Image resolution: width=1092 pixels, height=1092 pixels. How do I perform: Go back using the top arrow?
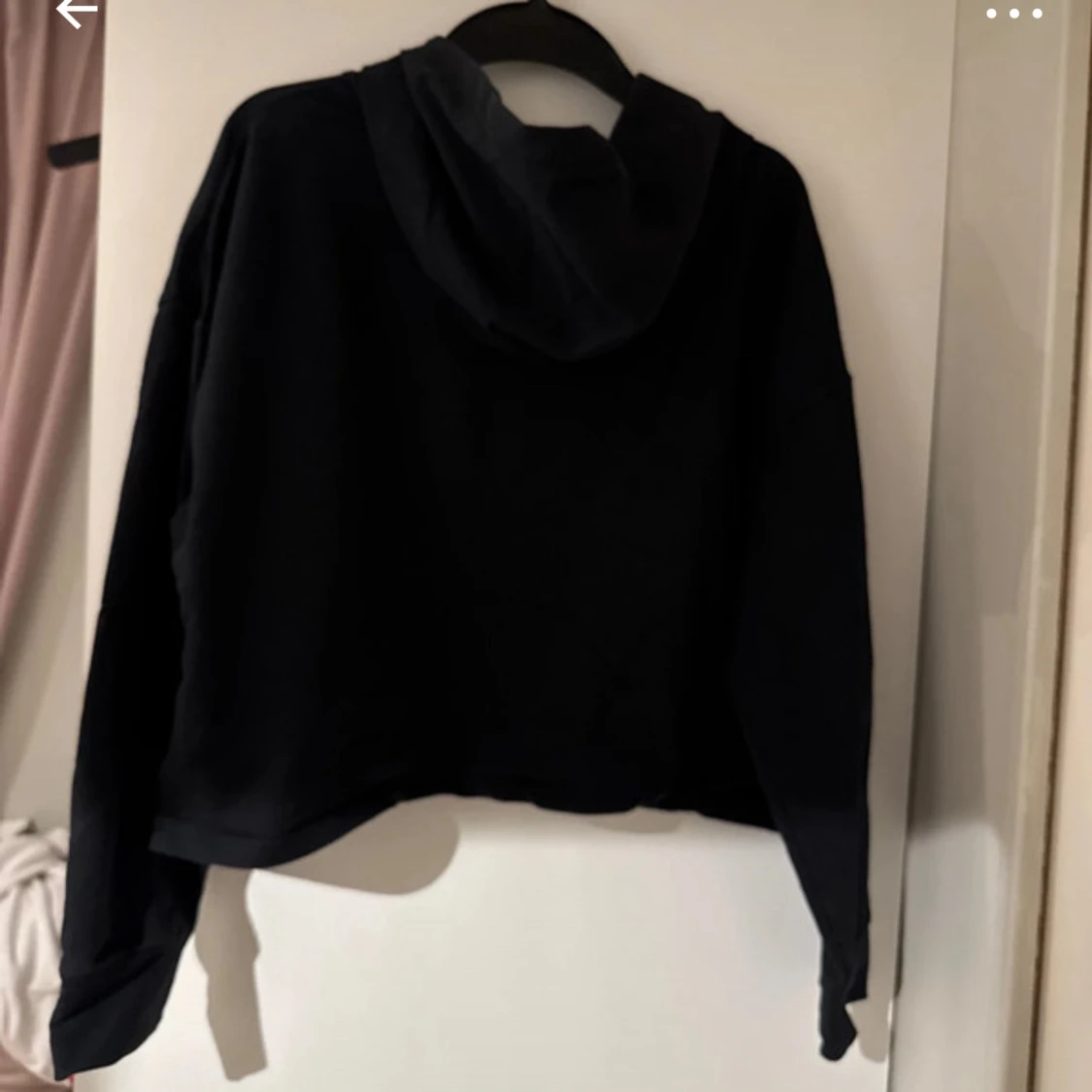77,13
